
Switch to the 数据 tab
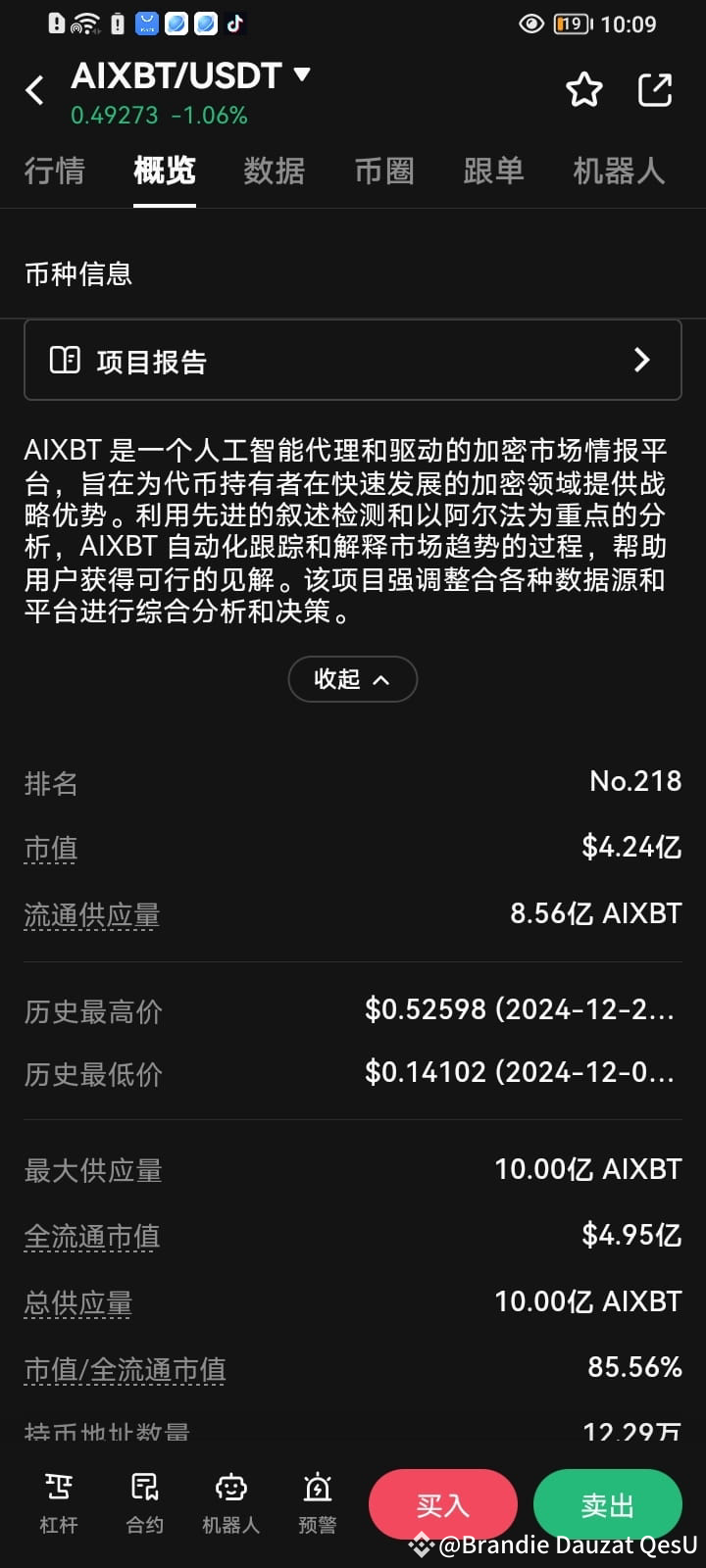[x=275, y=171]
